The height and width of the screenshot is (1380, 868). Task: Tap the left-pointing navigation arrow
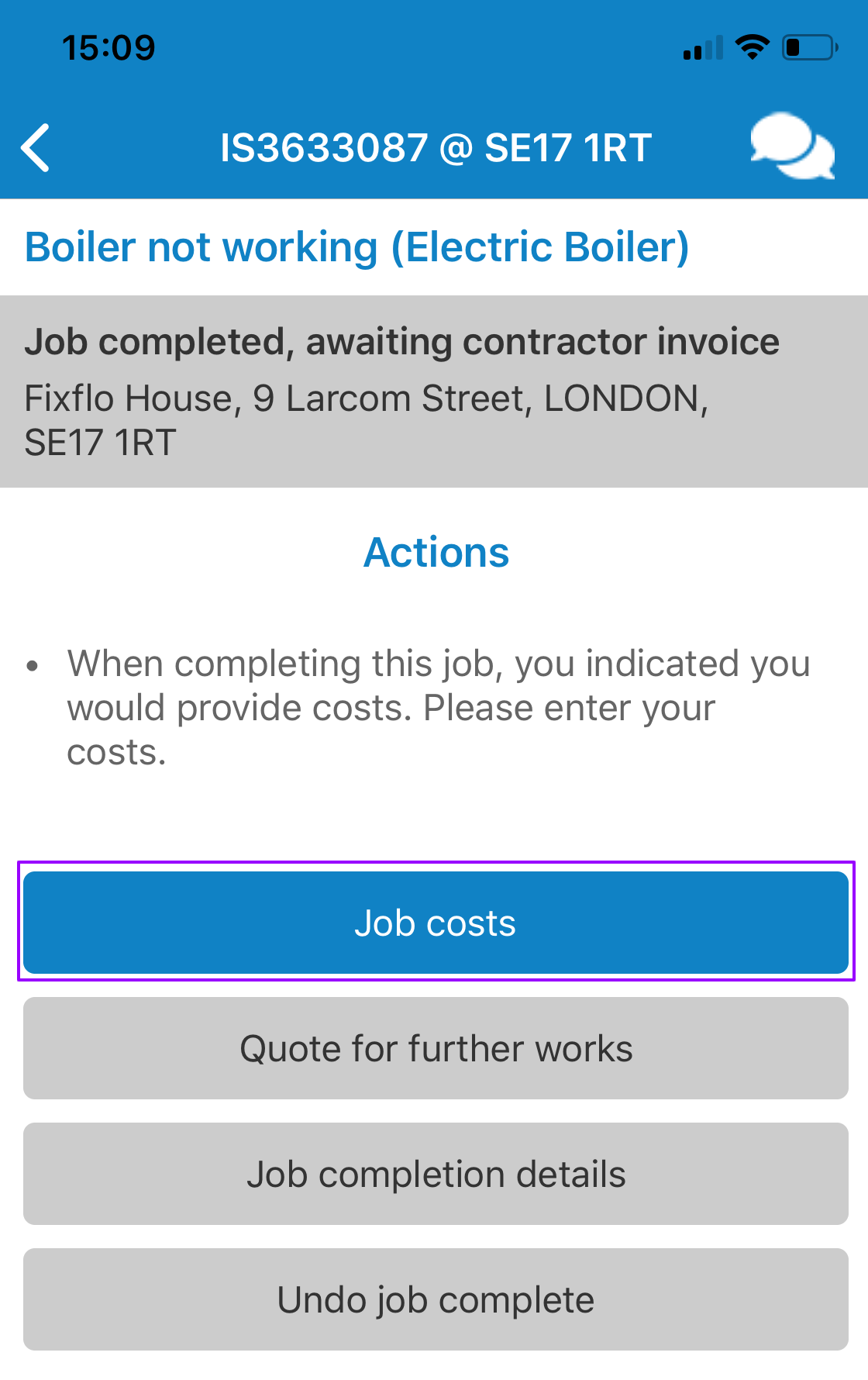click(x=36, y=147)
